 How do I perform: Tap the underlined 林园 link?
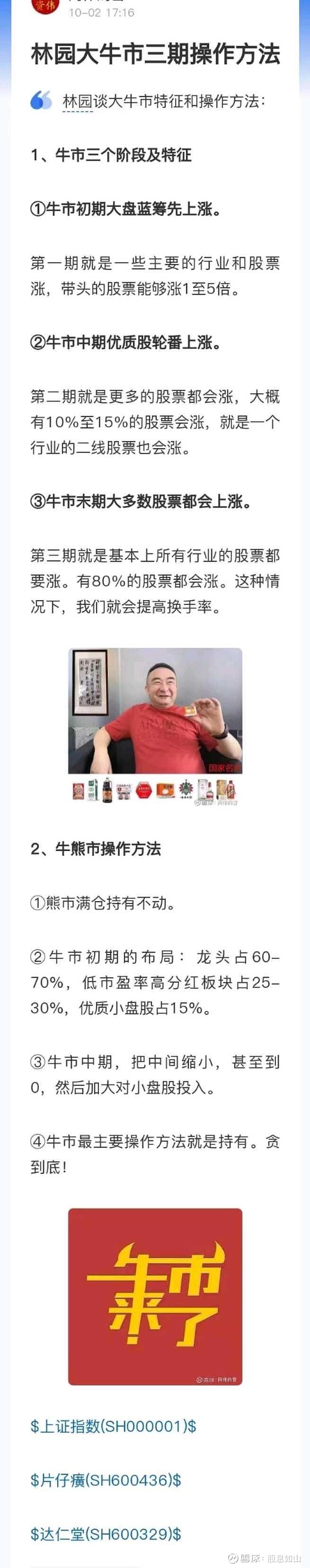coord(77,102)
